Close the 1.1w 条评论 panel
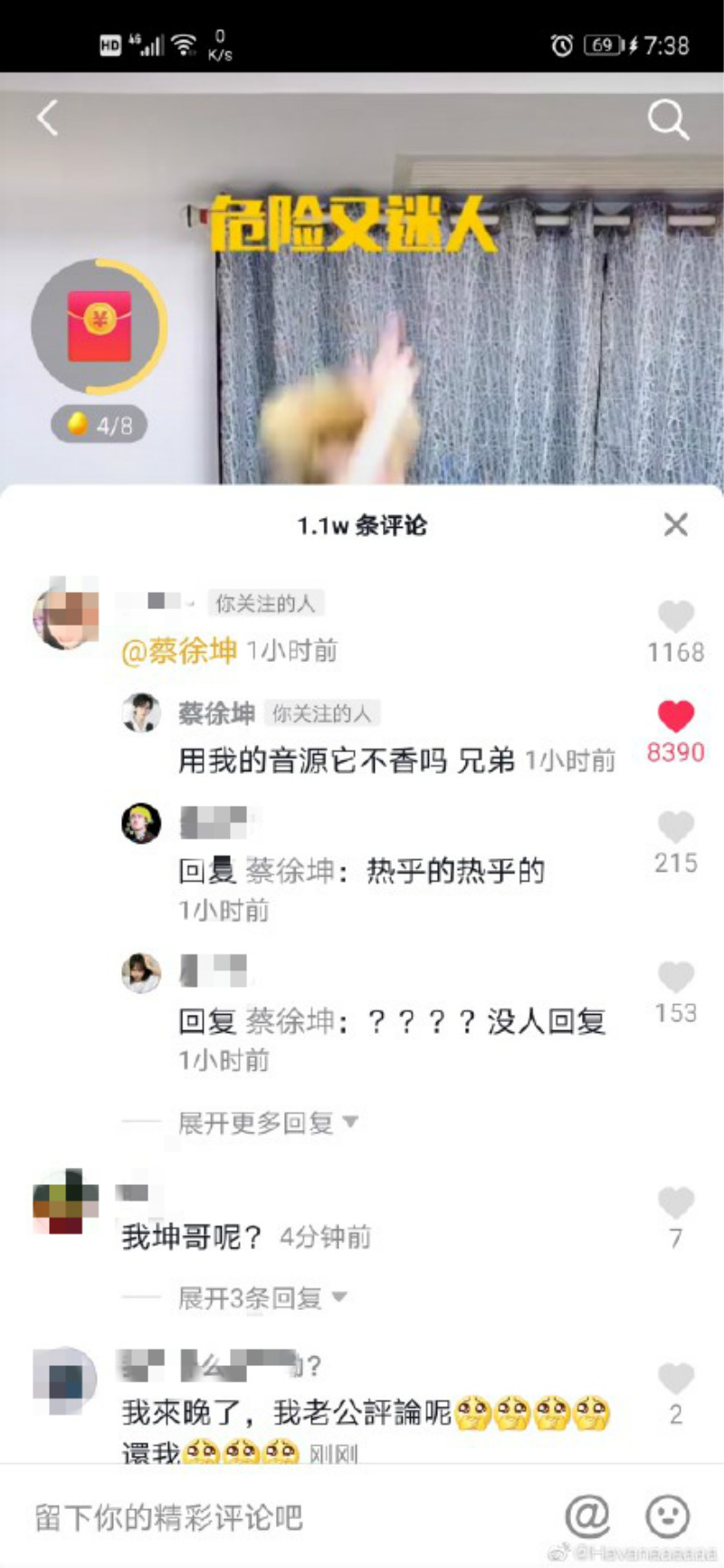Screen dimensions: 724x1568 click(x=675, y=524)
